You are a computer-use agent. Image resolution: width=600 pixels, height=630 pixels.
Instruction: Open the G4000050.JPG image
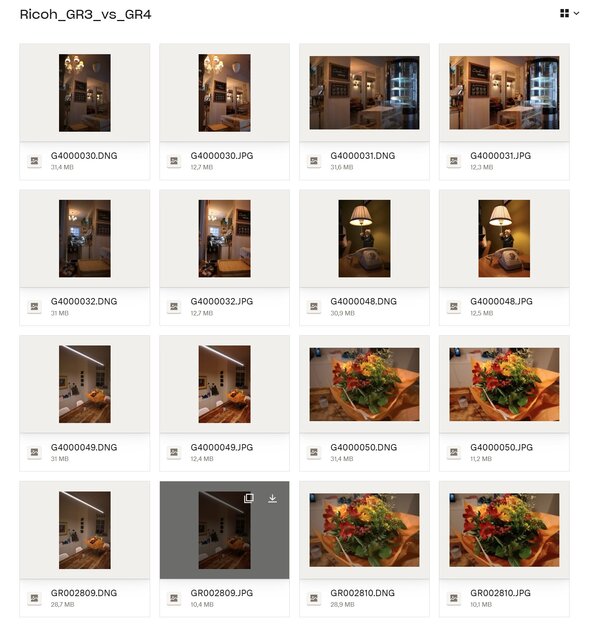click(504, 384)
